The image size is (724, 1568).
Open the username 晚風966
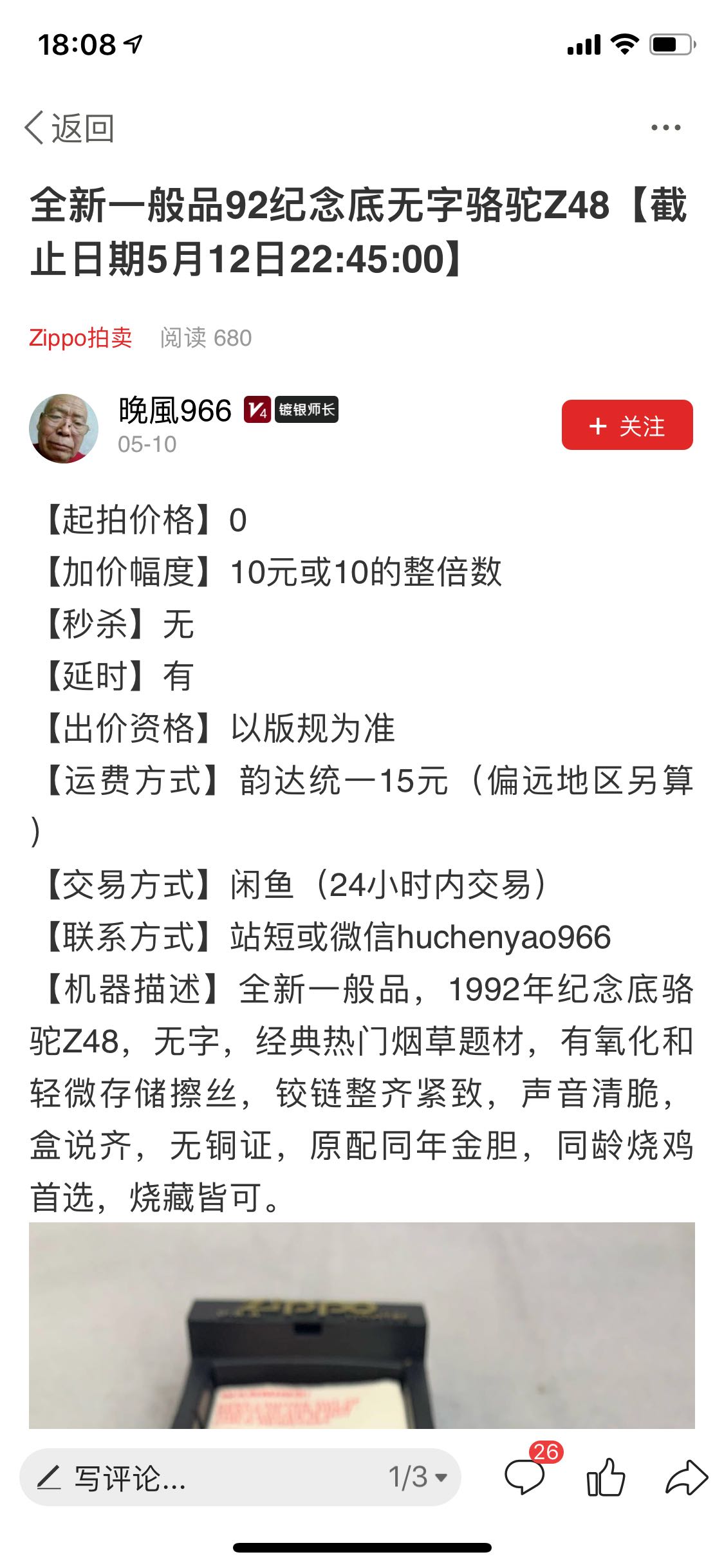click(175, 411)
